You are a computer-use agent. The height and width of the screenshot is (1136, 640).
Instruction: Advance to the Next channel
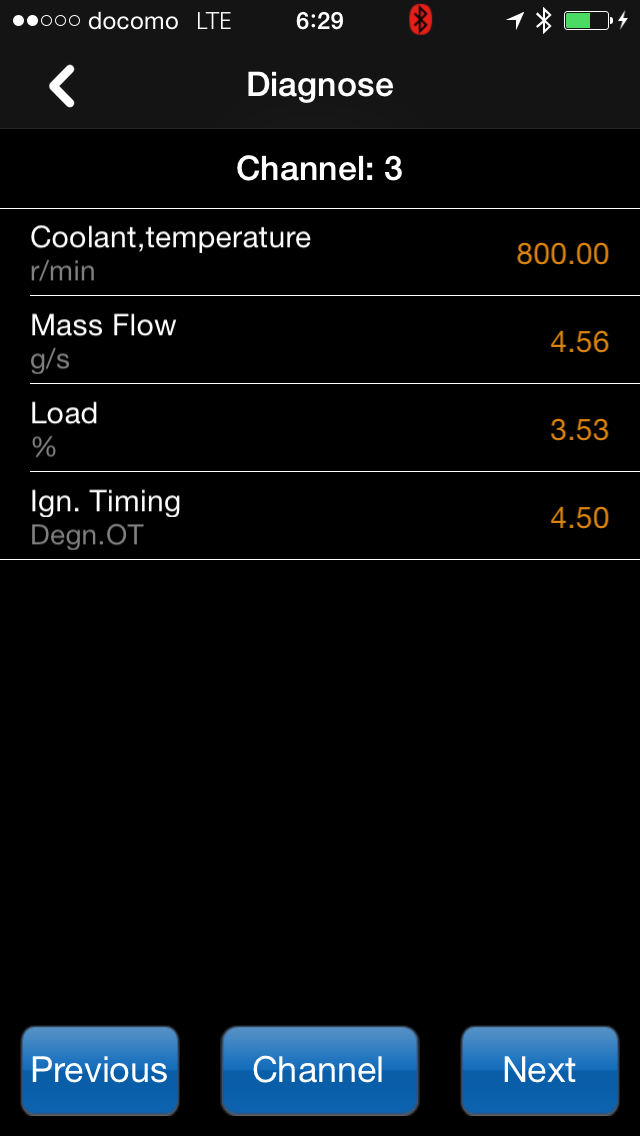(x=540, y=1070)
